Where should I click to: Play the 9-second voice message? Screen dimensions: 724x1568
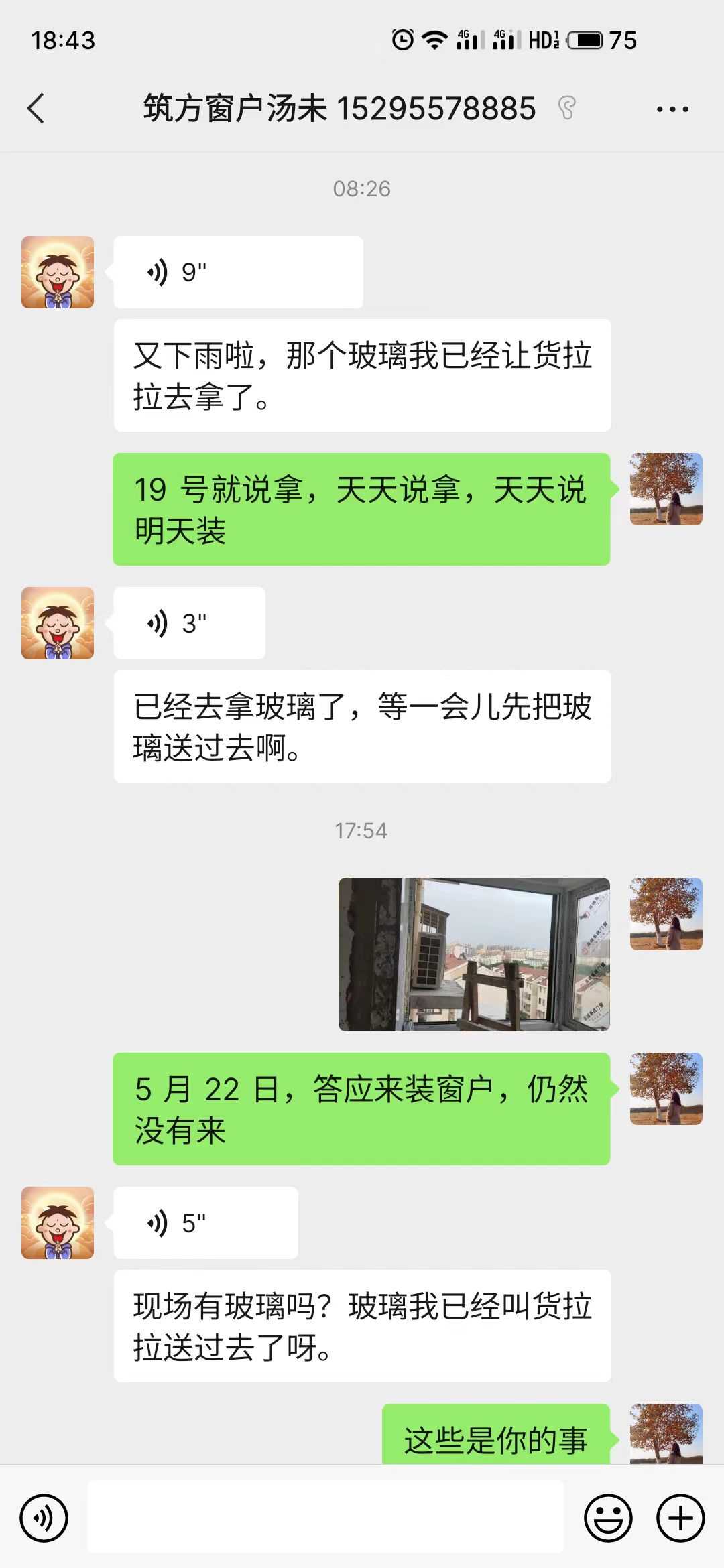point(238,272)
